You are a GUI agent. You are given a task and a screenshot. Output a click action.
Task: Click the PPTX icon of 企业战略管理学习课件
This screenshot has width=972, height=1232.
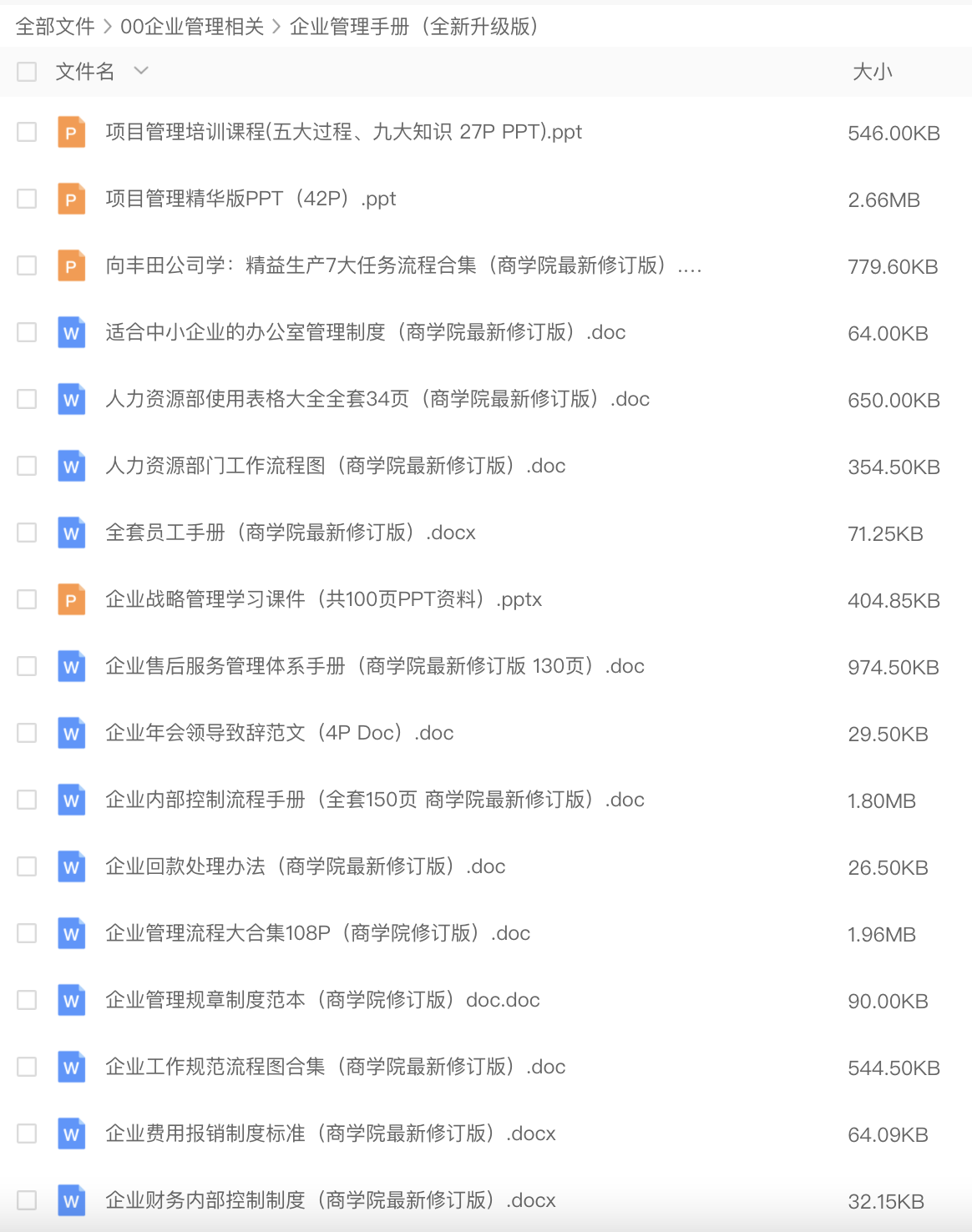[x=71, y=599]
